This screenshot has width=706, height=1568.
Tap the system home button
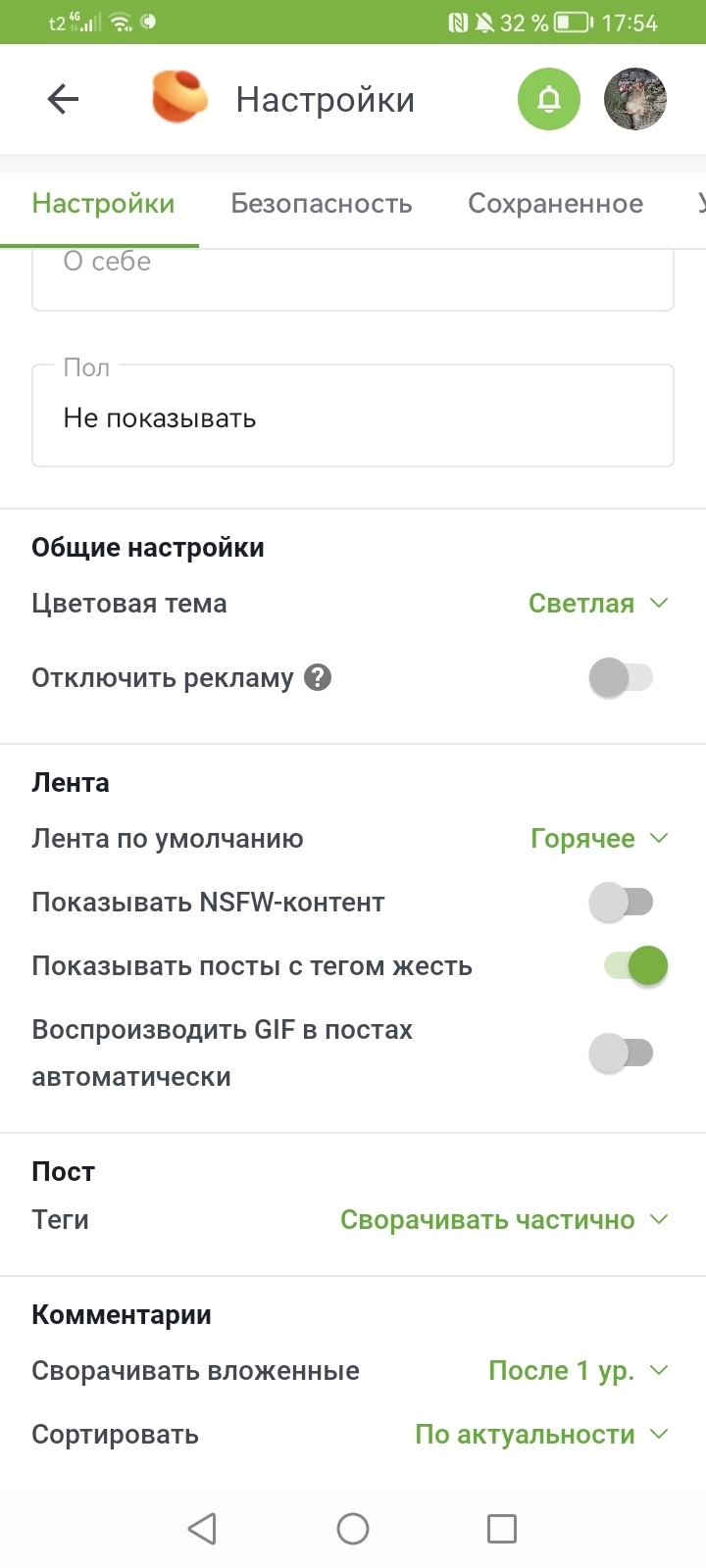click(353, 1529)
